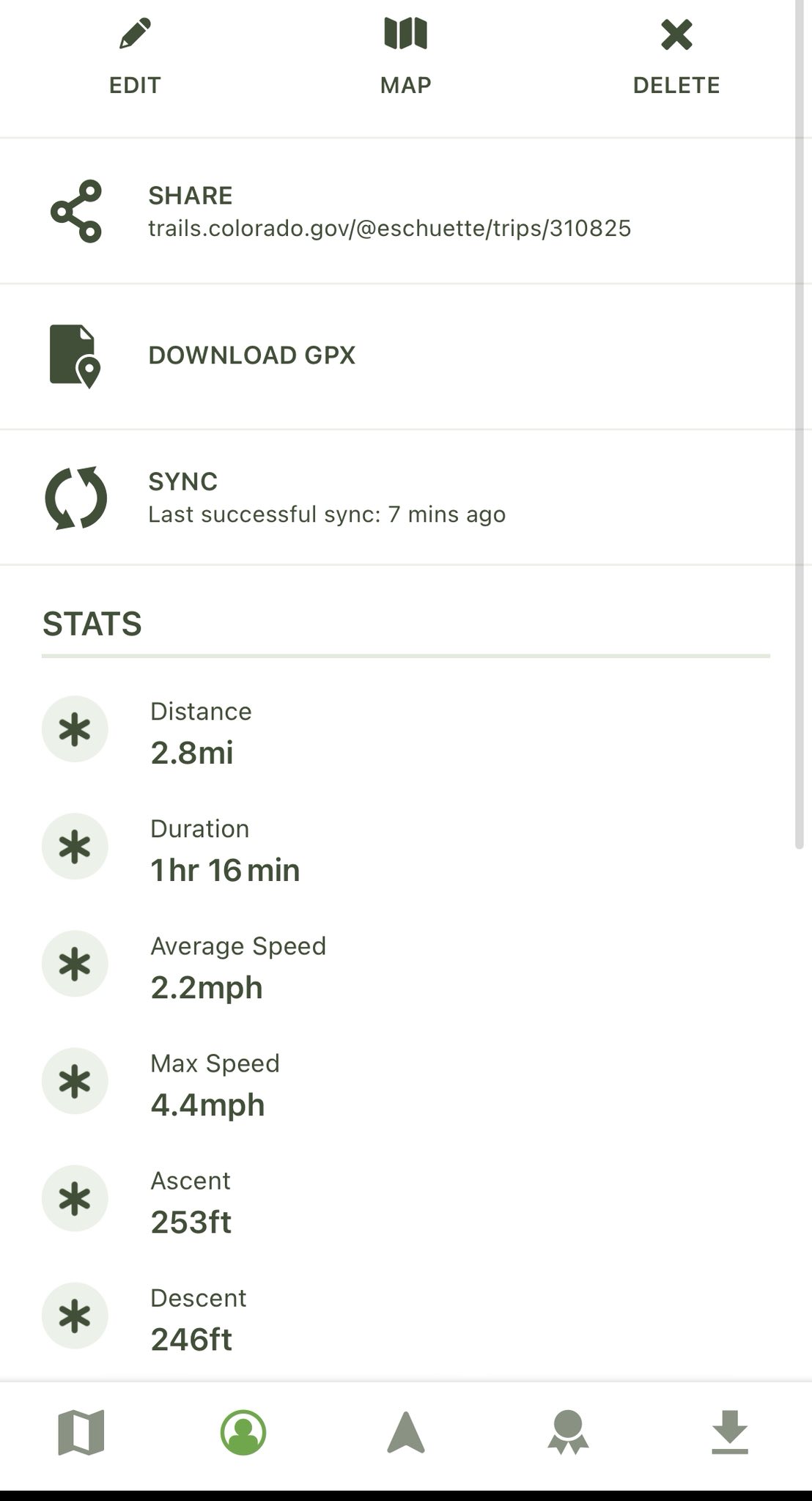812x1501 pixels.
Task: Delete this trip
Action: coord(676,58)
